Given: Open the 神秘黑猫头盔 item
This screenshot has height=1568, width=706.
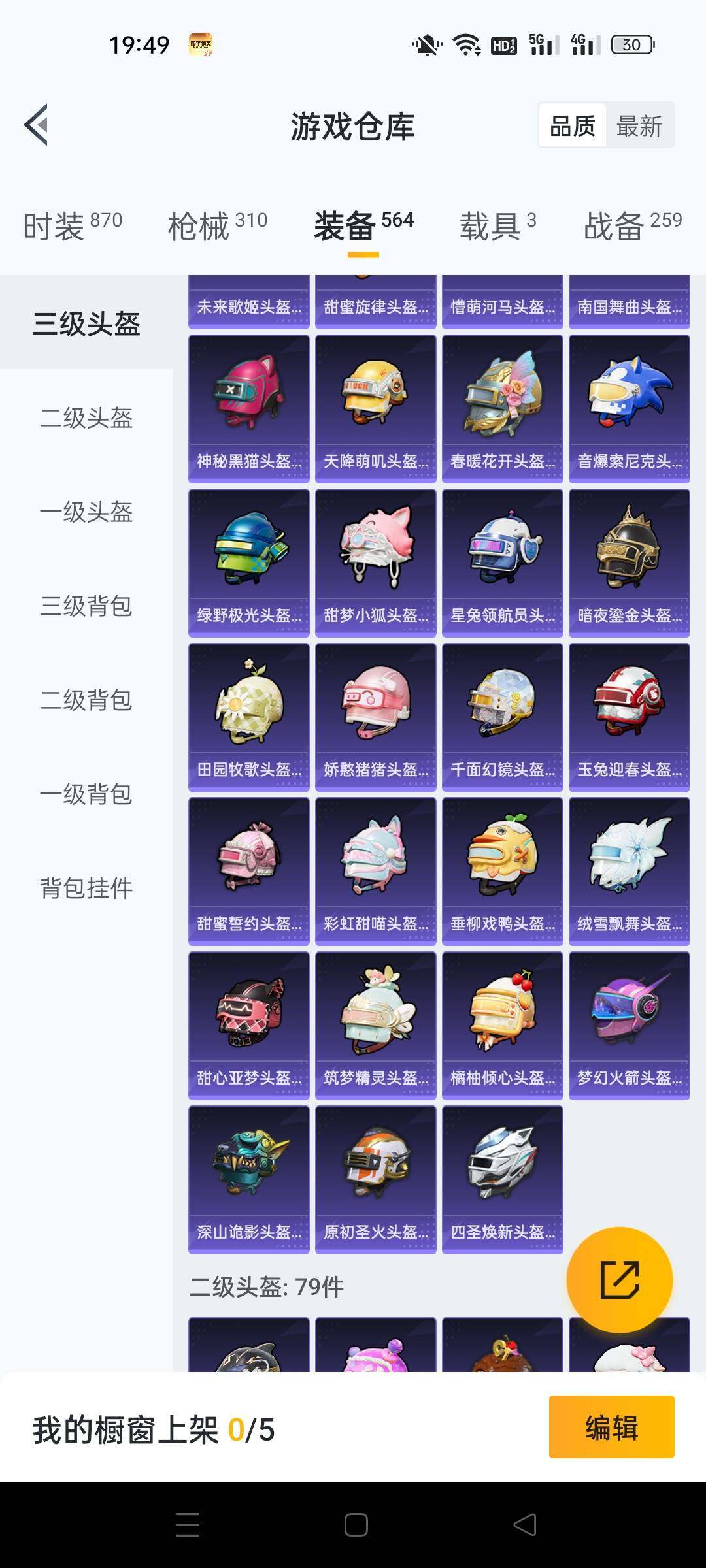Looking at the screenshot, I should coord(248,408).
